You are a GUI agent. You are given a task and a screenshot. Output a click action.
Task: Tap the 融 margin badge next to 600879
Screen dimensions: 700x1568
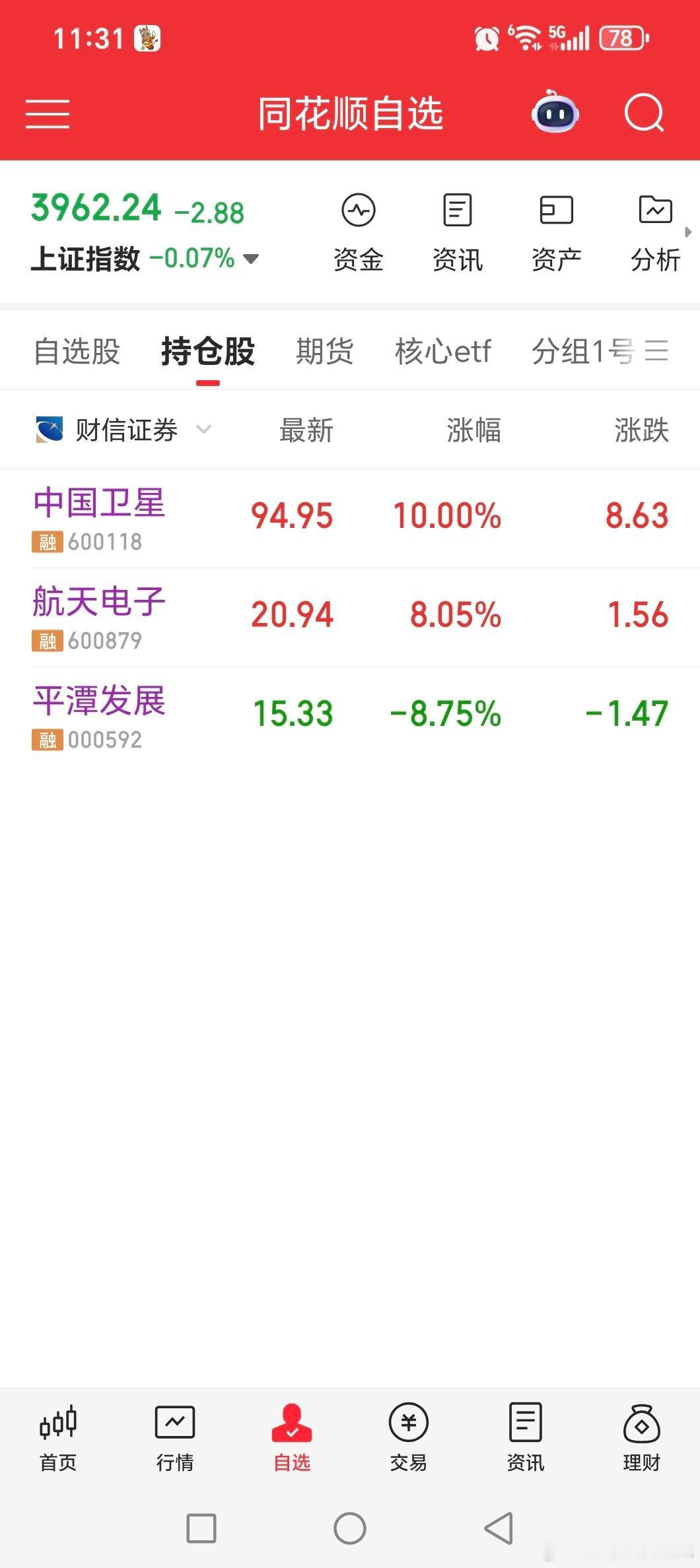[47, 639]
